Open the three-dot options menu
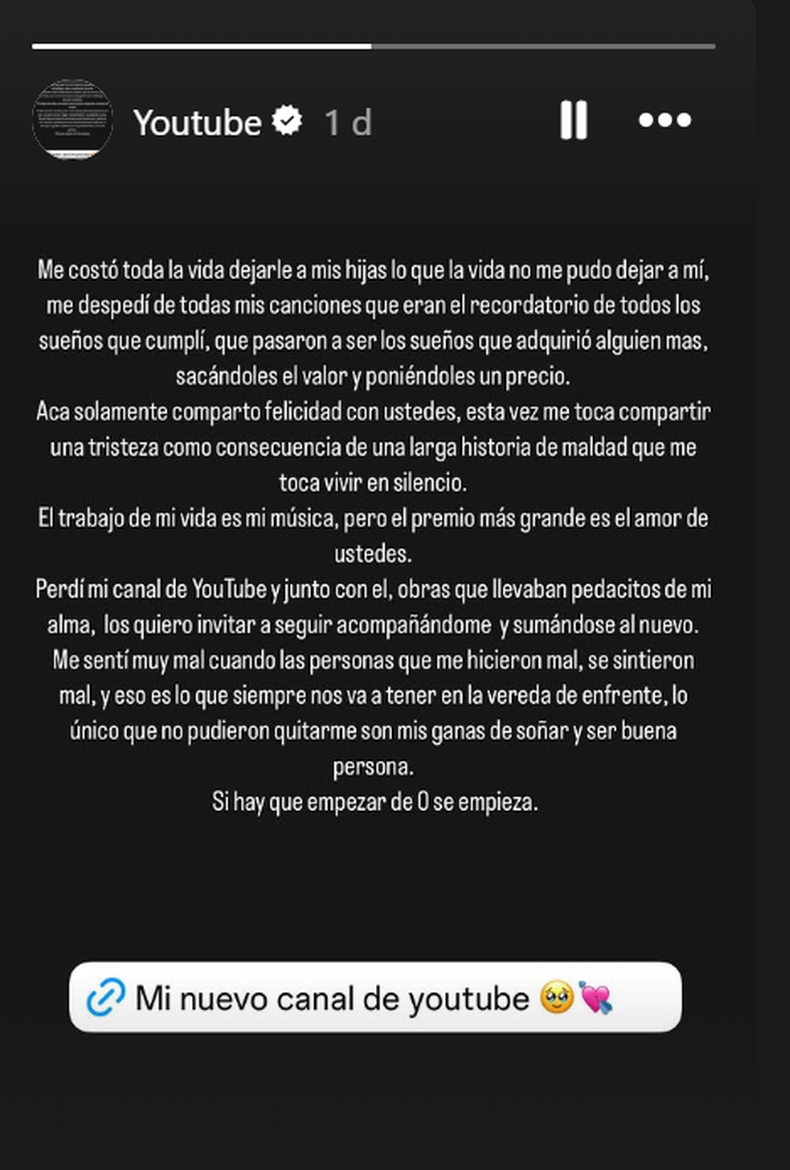The height and width of the screenshot is (1170, 790). pyautogui.click(x=665, y=120)
